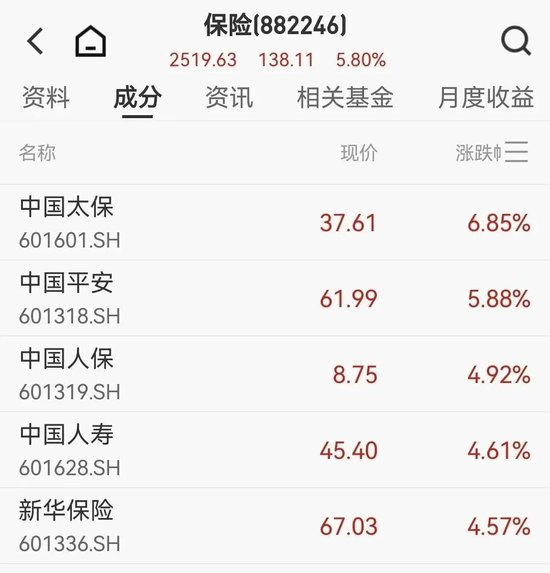Switch to the 资料 tab
The width and height of the screenshot is (550, 573).
click(x=46, y=98)
